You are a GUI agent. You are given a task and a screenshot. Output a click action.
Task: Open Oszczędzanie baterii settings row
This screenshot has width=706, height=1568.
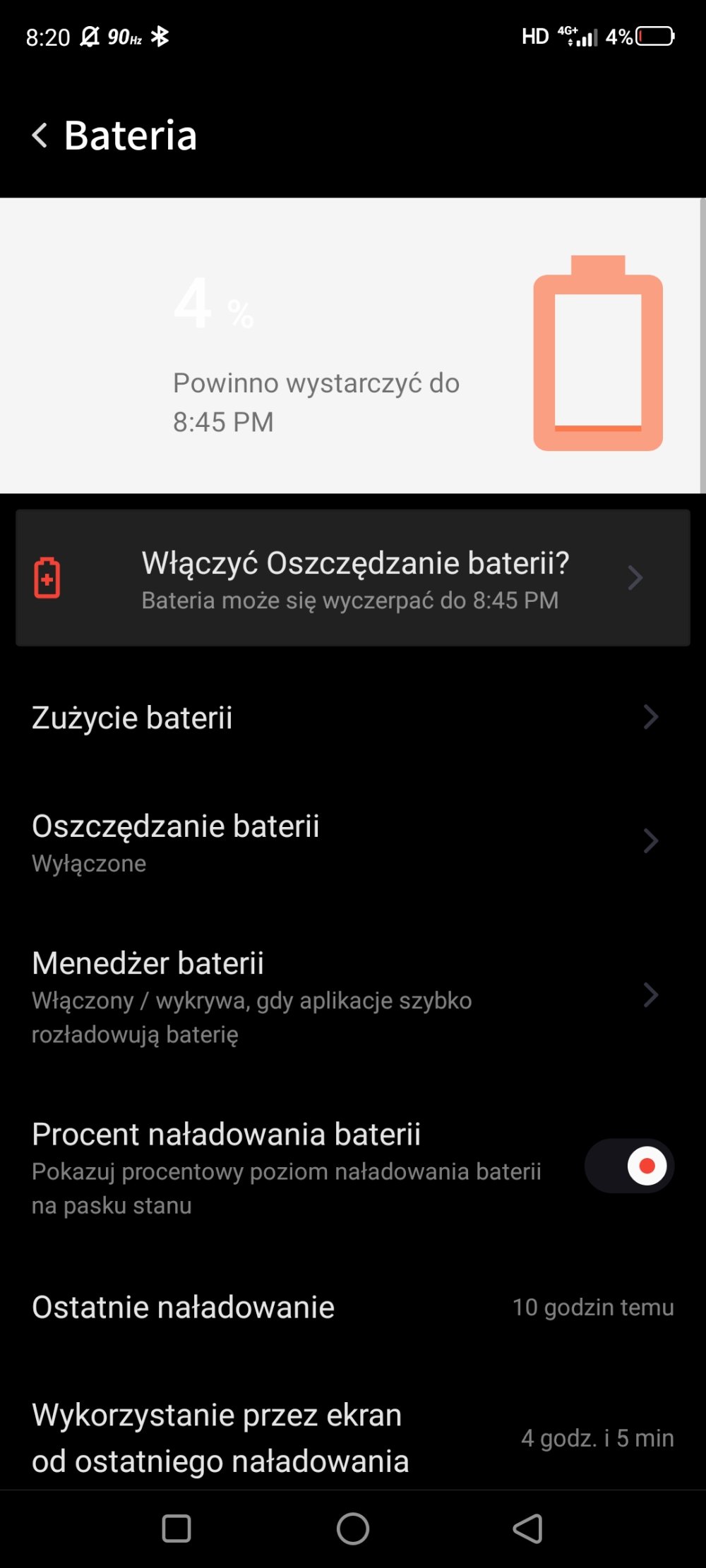(x=353, y=842)
